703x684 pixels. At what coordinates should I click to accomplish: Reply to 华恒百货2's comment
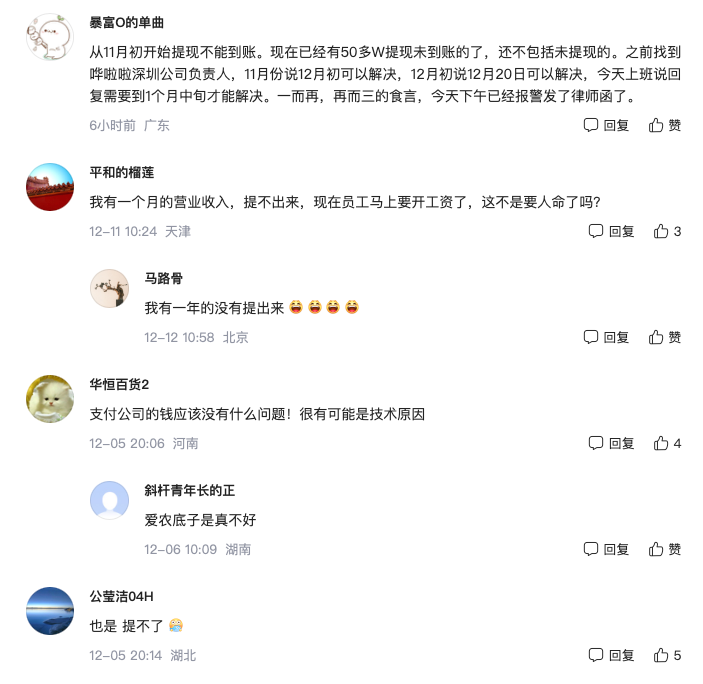pos(610,443)
